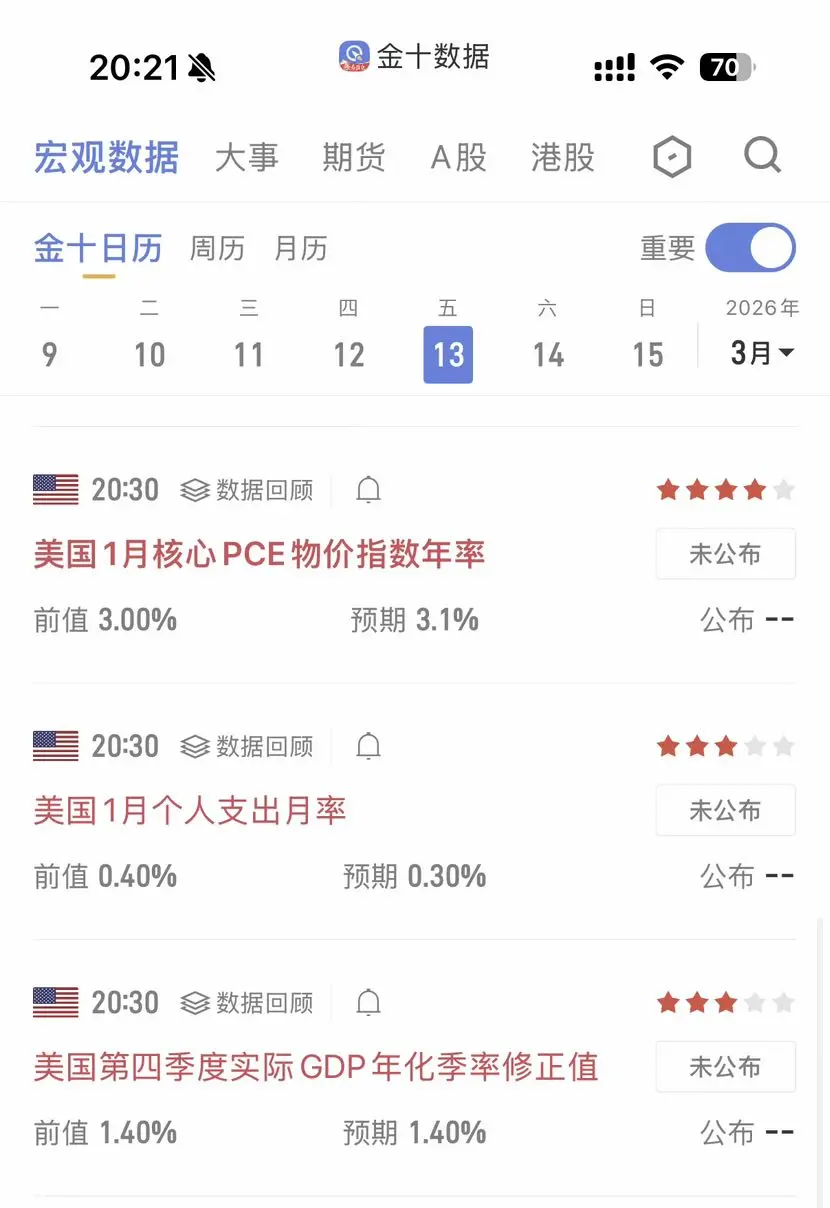Turn off the 重要 filter switch
Screen dimensions: 830x1208
tap(750, 248)
